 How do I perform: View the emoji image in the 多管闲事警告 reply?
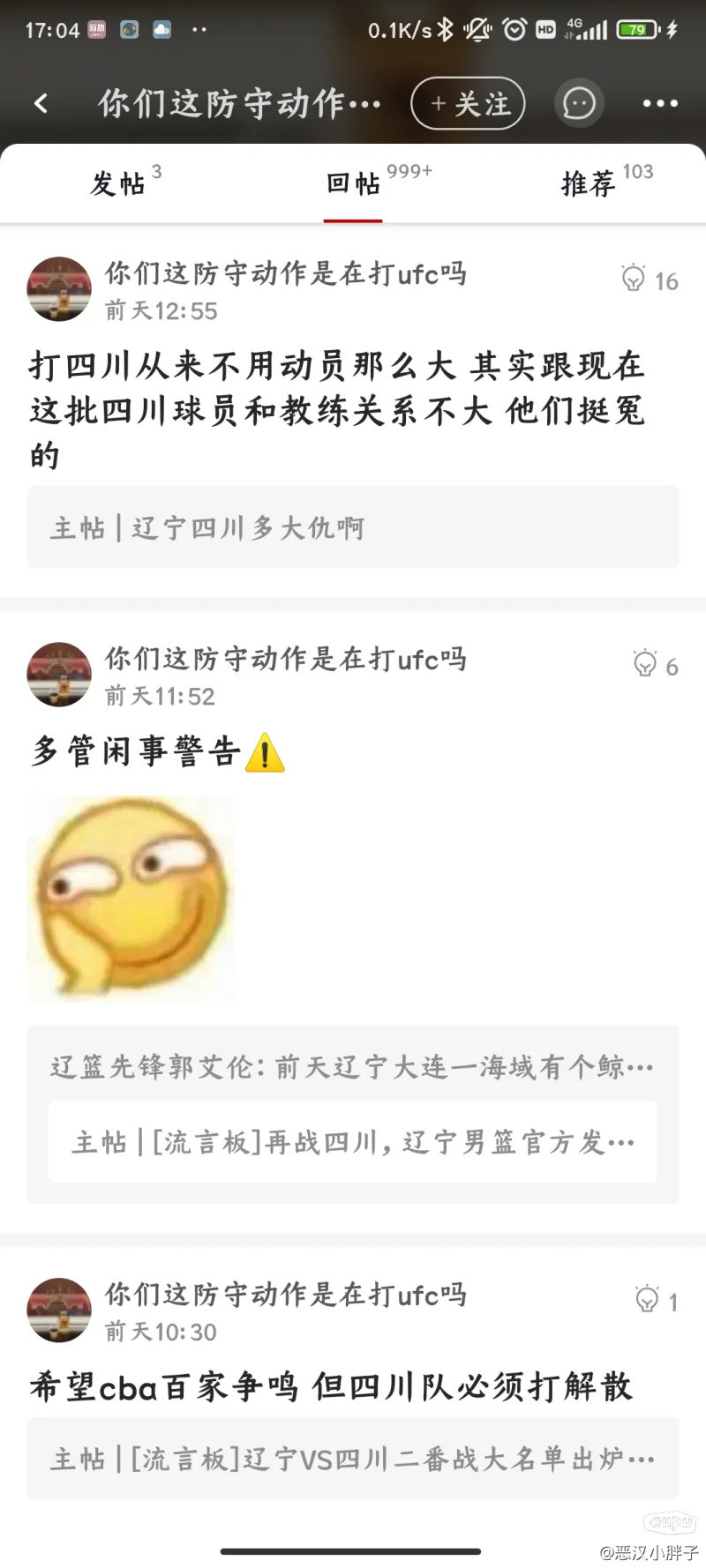pos(131,898)
